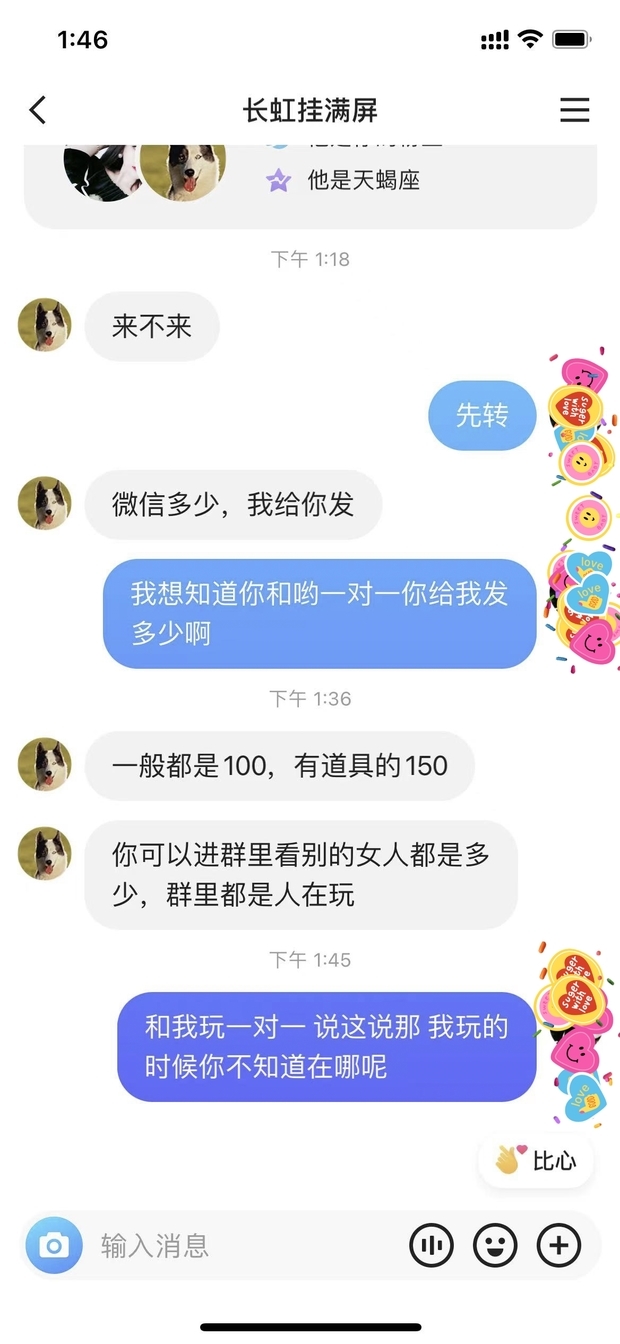Viewport: 620px width, 1344px height.
Task: View avatar beside 来不来 message
Action: coord(45,326)
